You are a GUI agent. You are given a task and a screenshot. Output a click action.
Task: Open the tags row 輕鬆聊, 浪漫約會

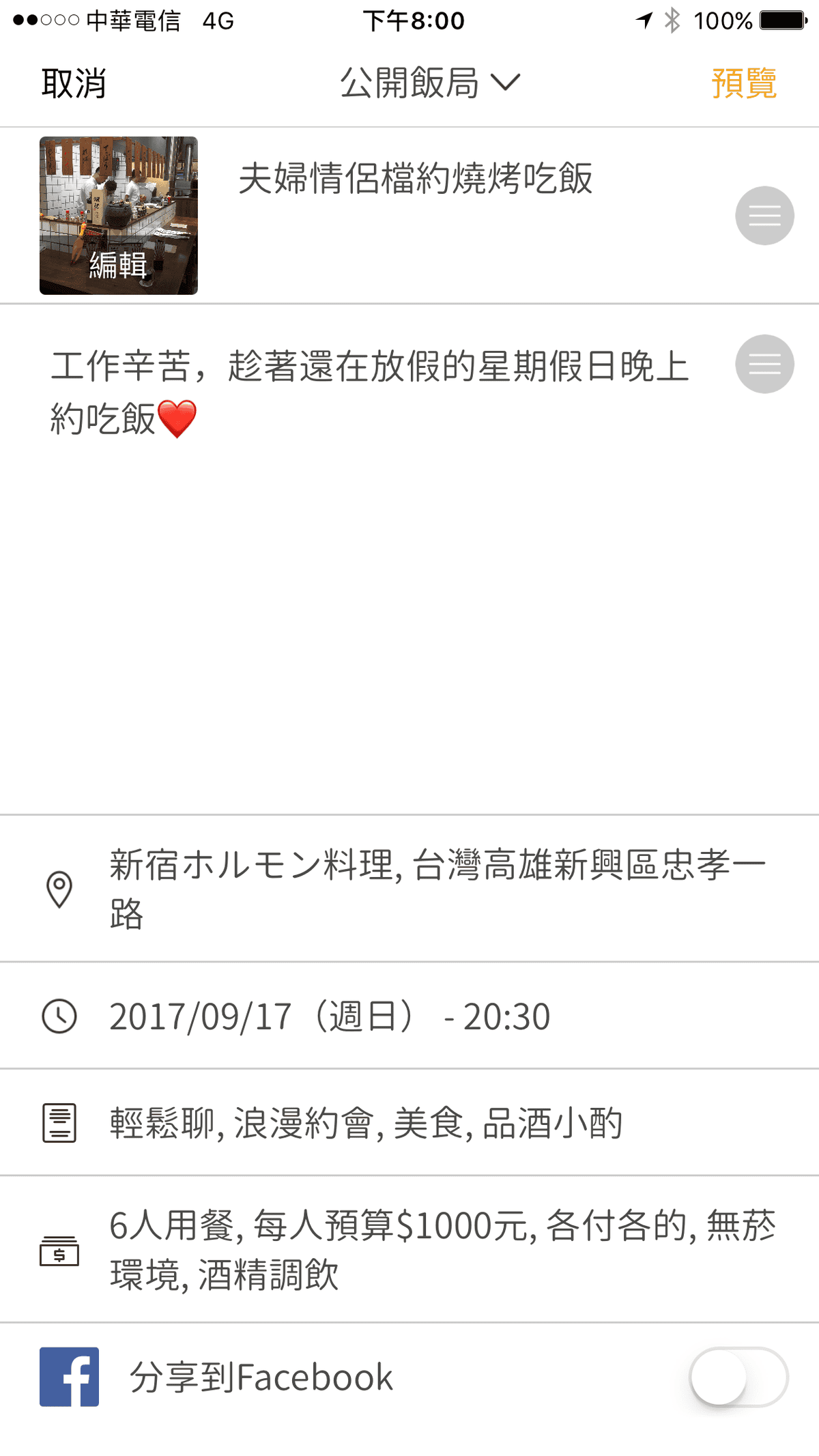(366, 1123)
